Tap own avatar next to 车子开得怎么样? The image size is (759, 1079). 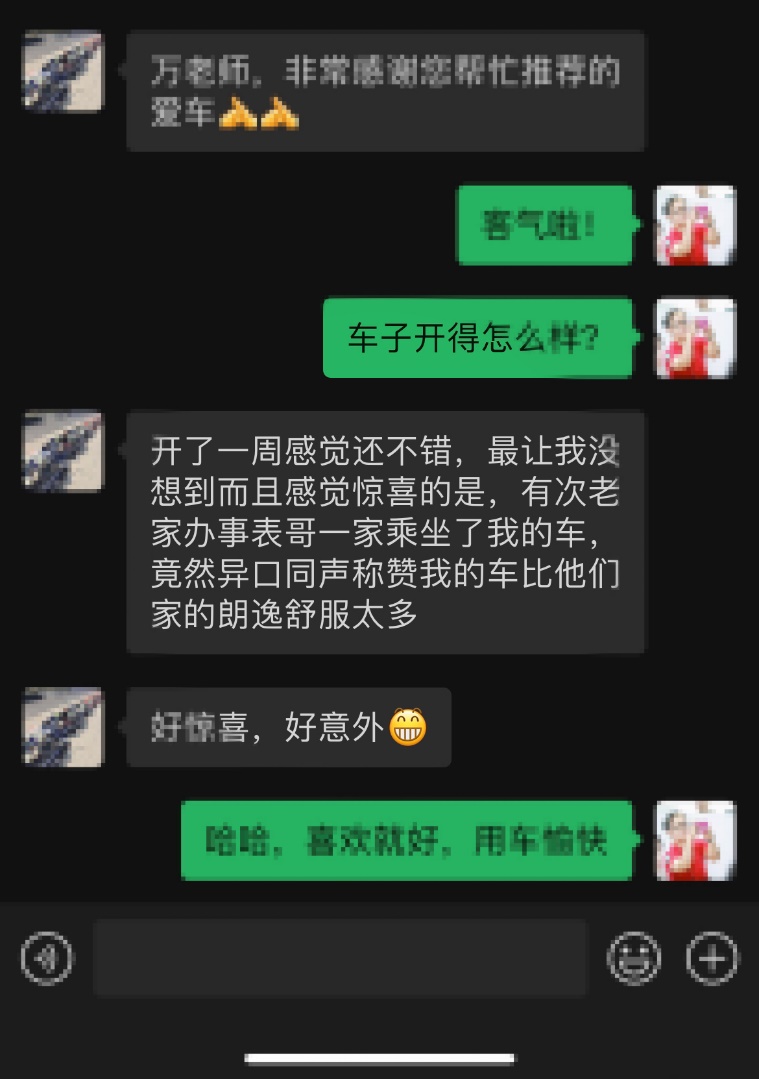tap(695, 338)
